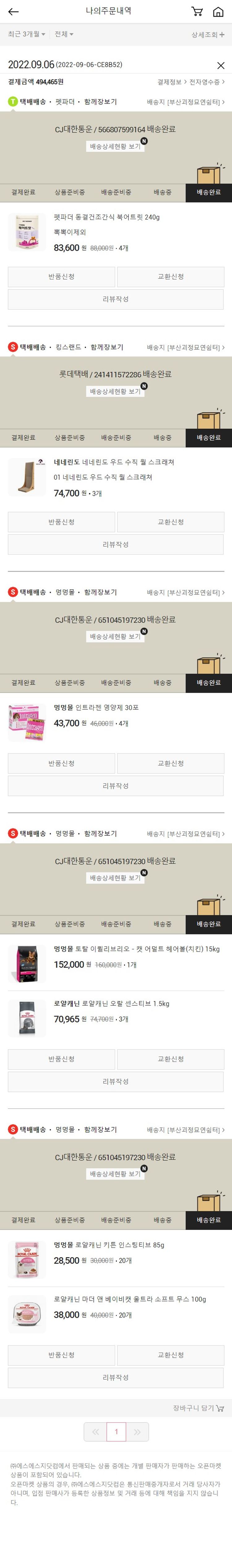This screenshot has height=1568, width=232.
Task: Select page 1 in pagination
Action: coord(116,1432)
